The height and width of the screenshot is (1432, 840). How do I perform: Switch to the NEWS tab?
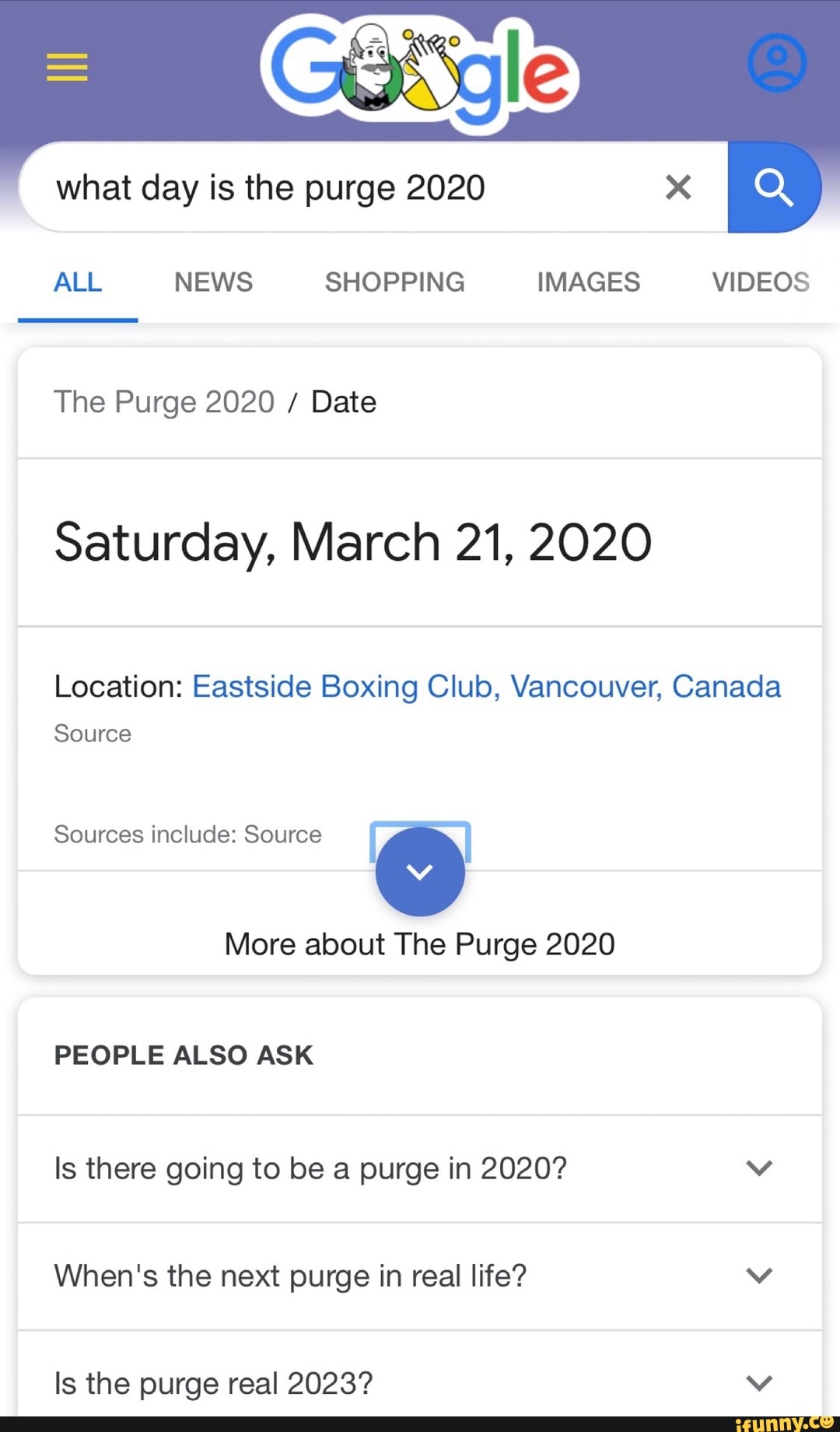(213, 282)
